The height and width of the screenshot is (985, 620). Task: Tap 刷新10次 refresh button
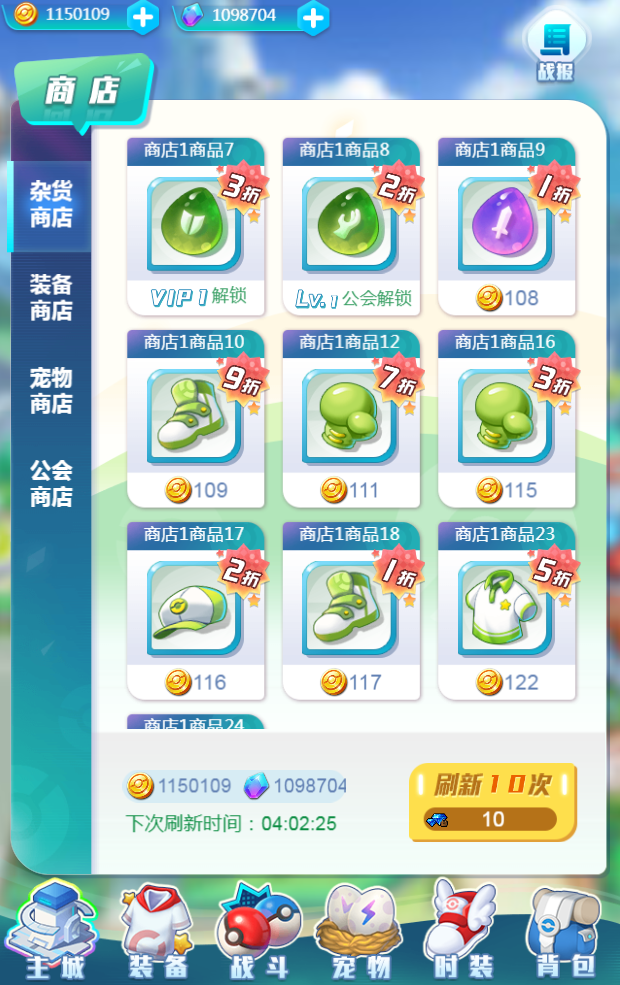[x=492, y=802]
